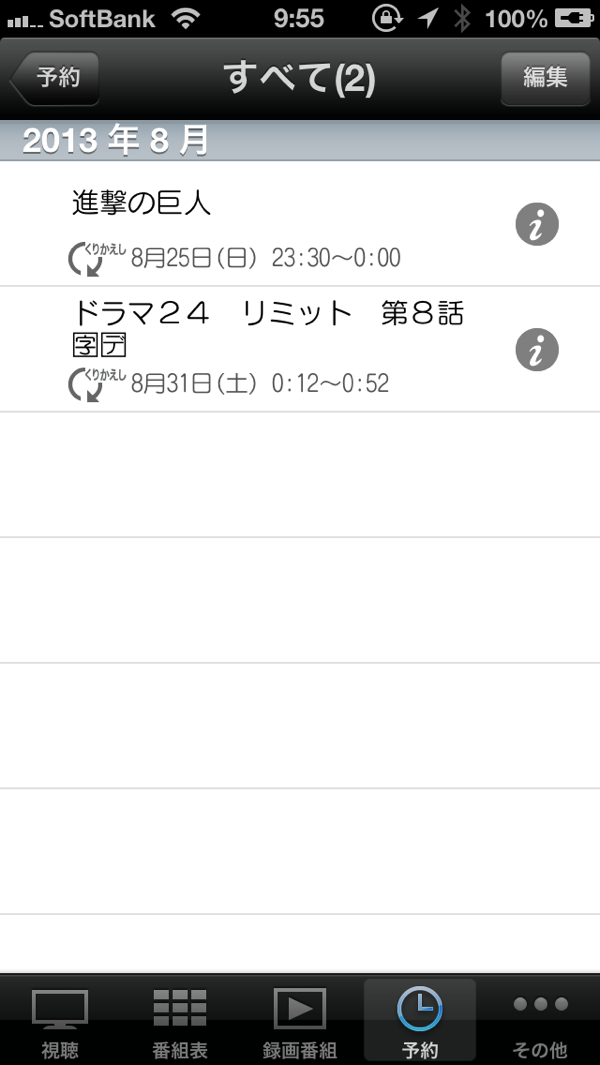The height and width of the screenshot is (1065, 600).
Task: Switch to the 録画番組 tab
Action: pos(300,1021)
